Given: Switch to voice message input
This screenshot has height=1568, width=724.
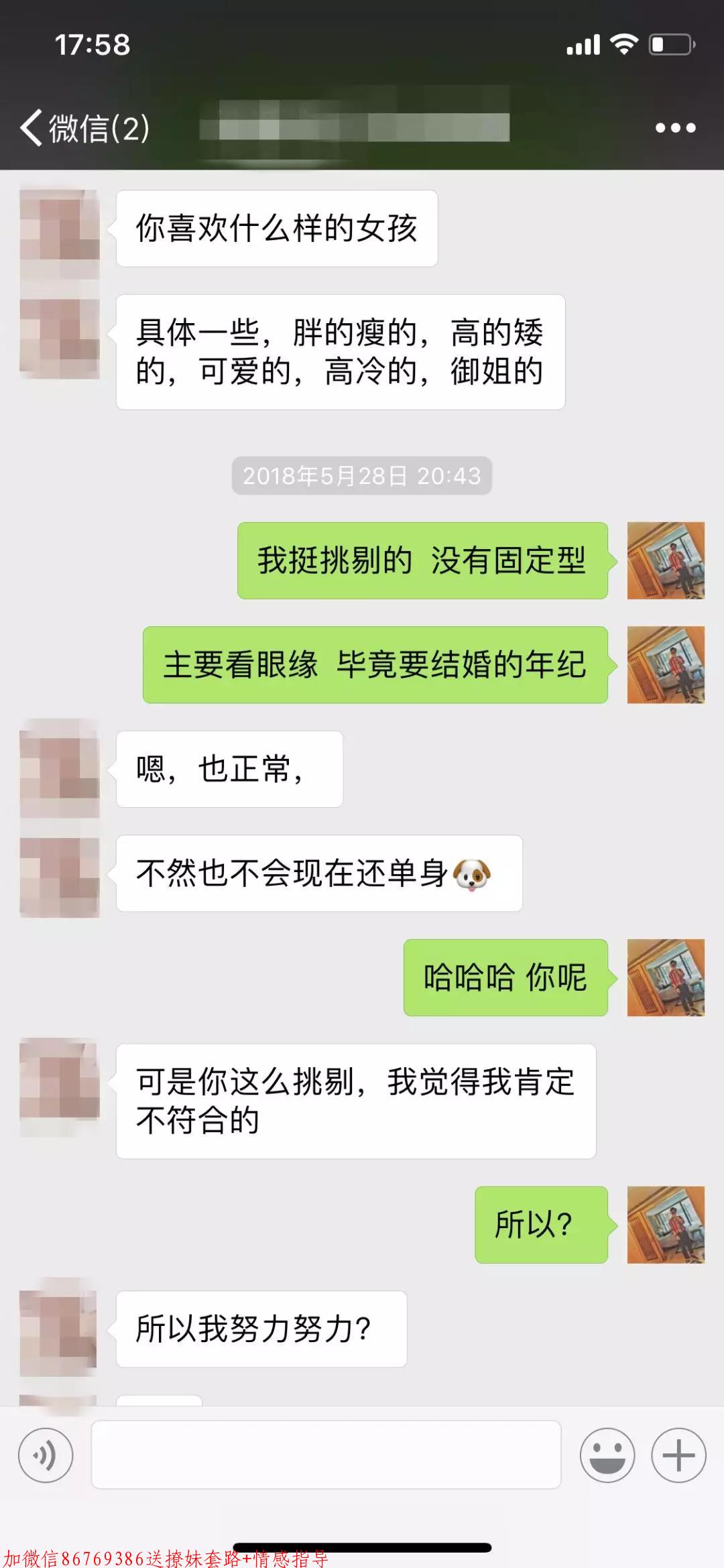Looking at the screenshot, I should [x=46, y=1455].
